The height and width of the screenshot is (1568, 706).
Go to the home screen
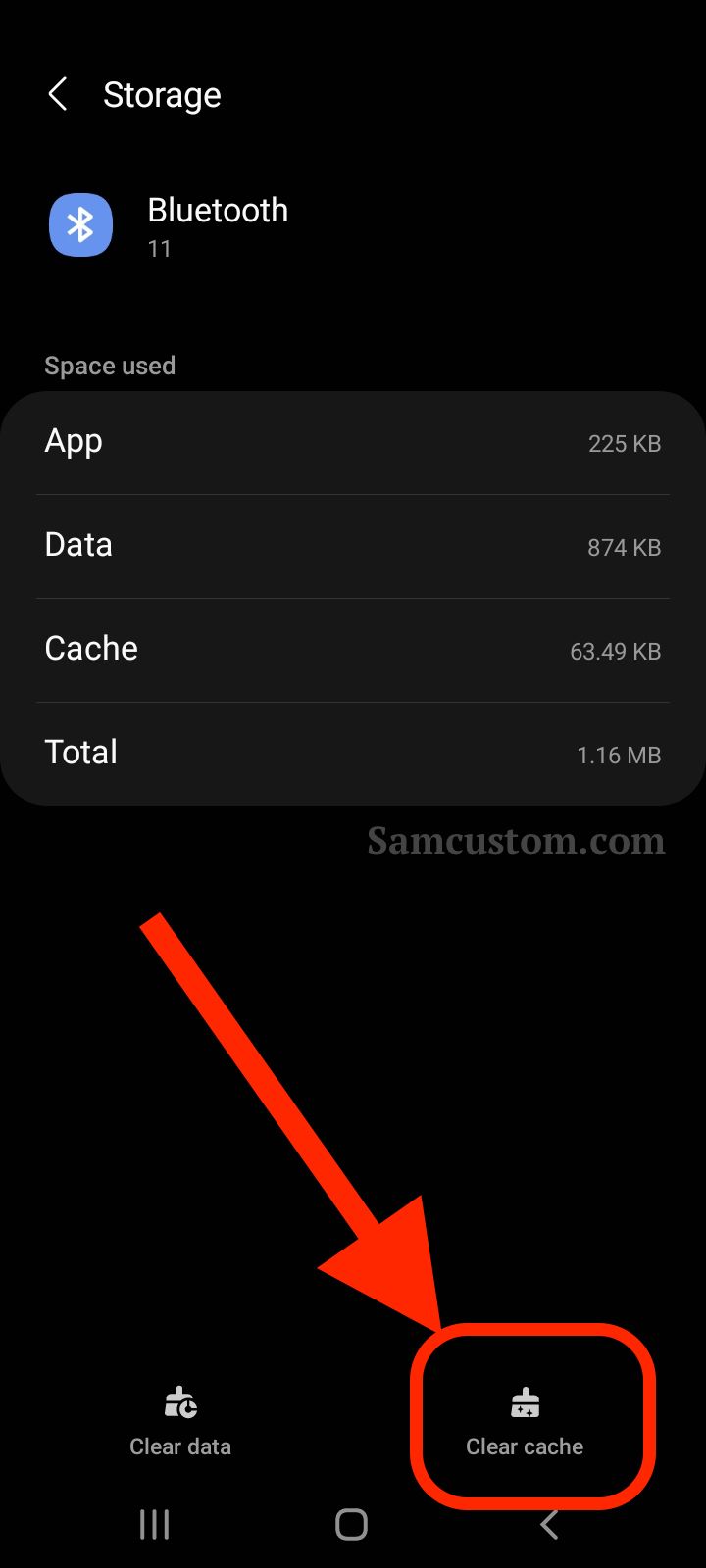click(x=351, y=1524)
